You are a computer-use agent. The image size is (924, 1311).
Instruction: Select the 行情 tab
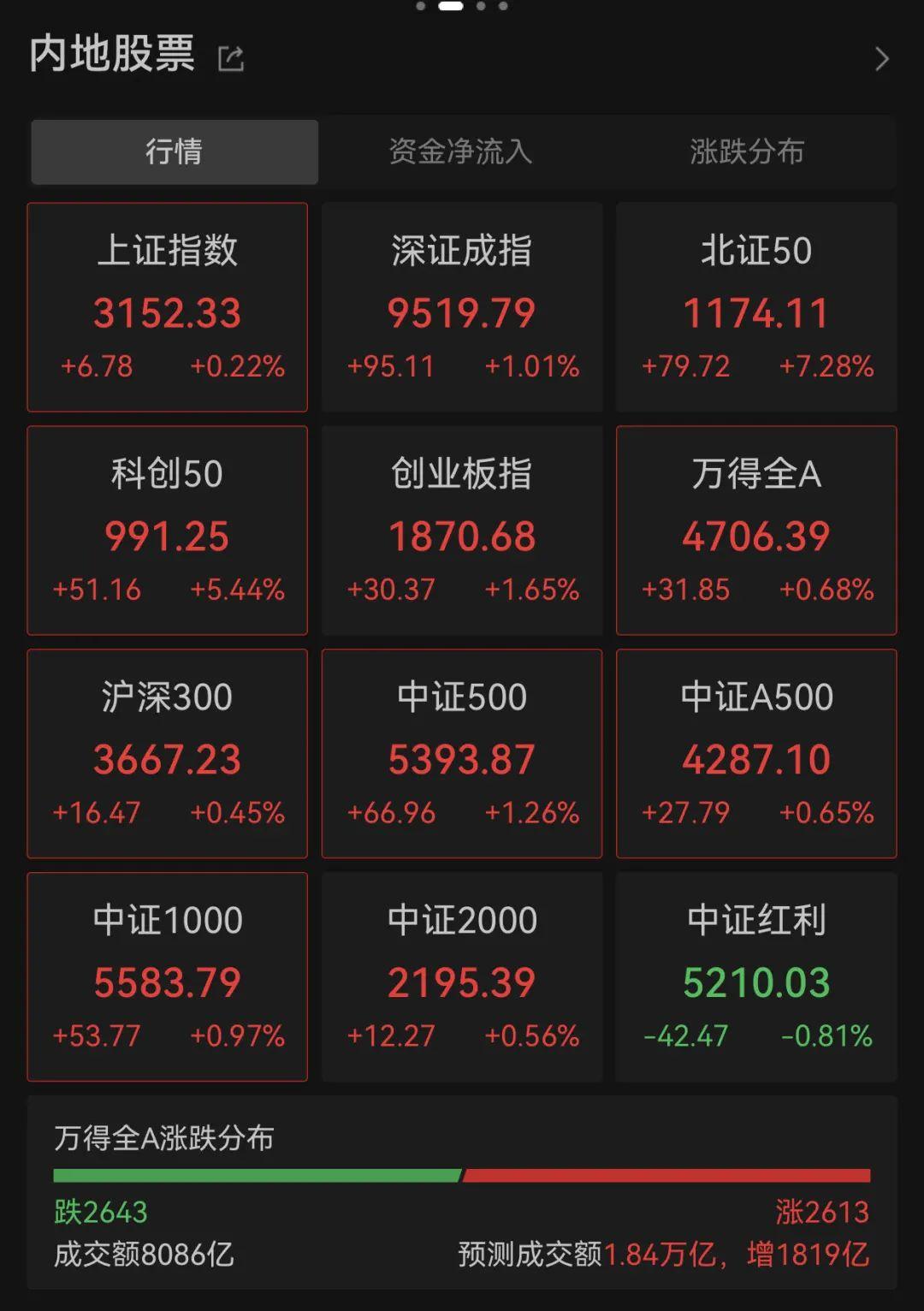point(174,152)
